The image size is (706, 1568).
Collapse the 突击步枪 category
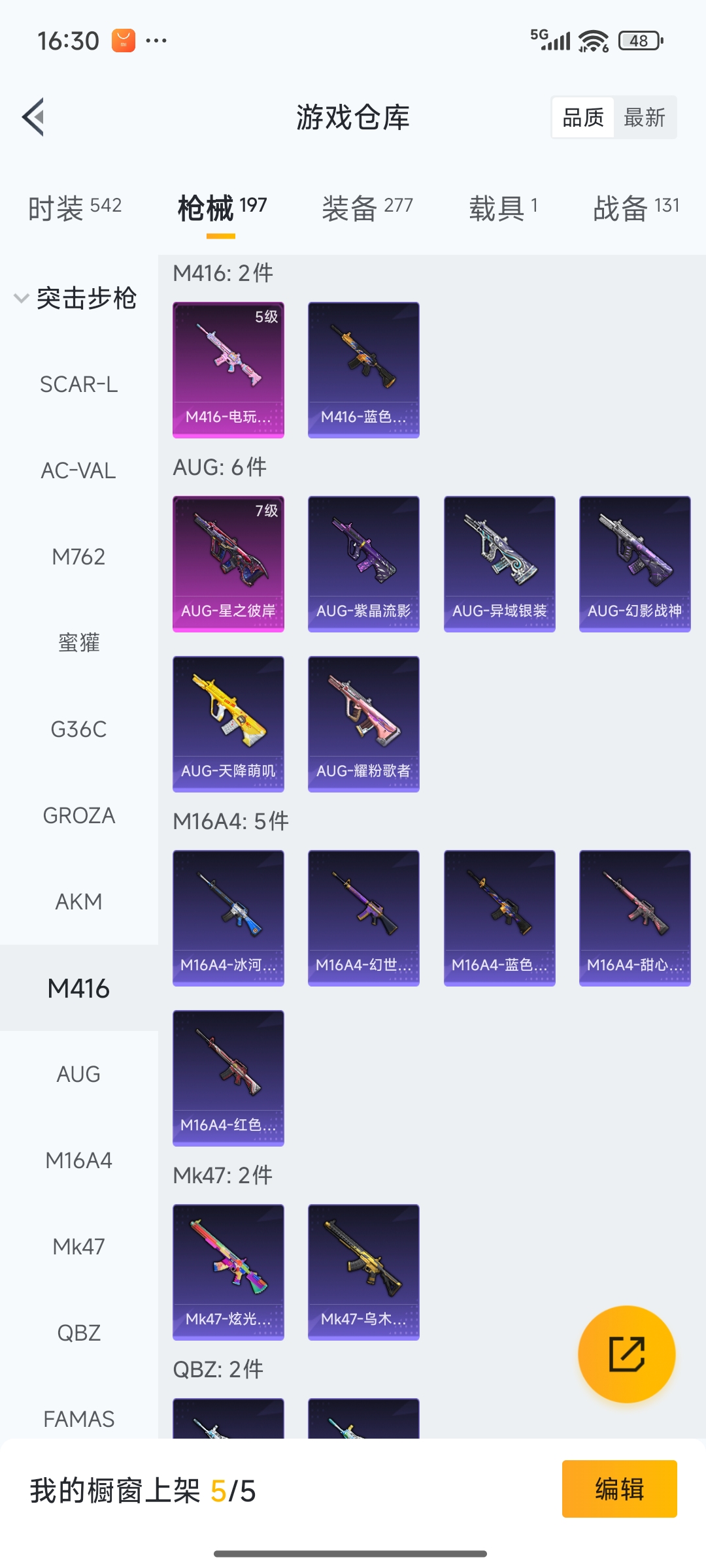point(75,299)
